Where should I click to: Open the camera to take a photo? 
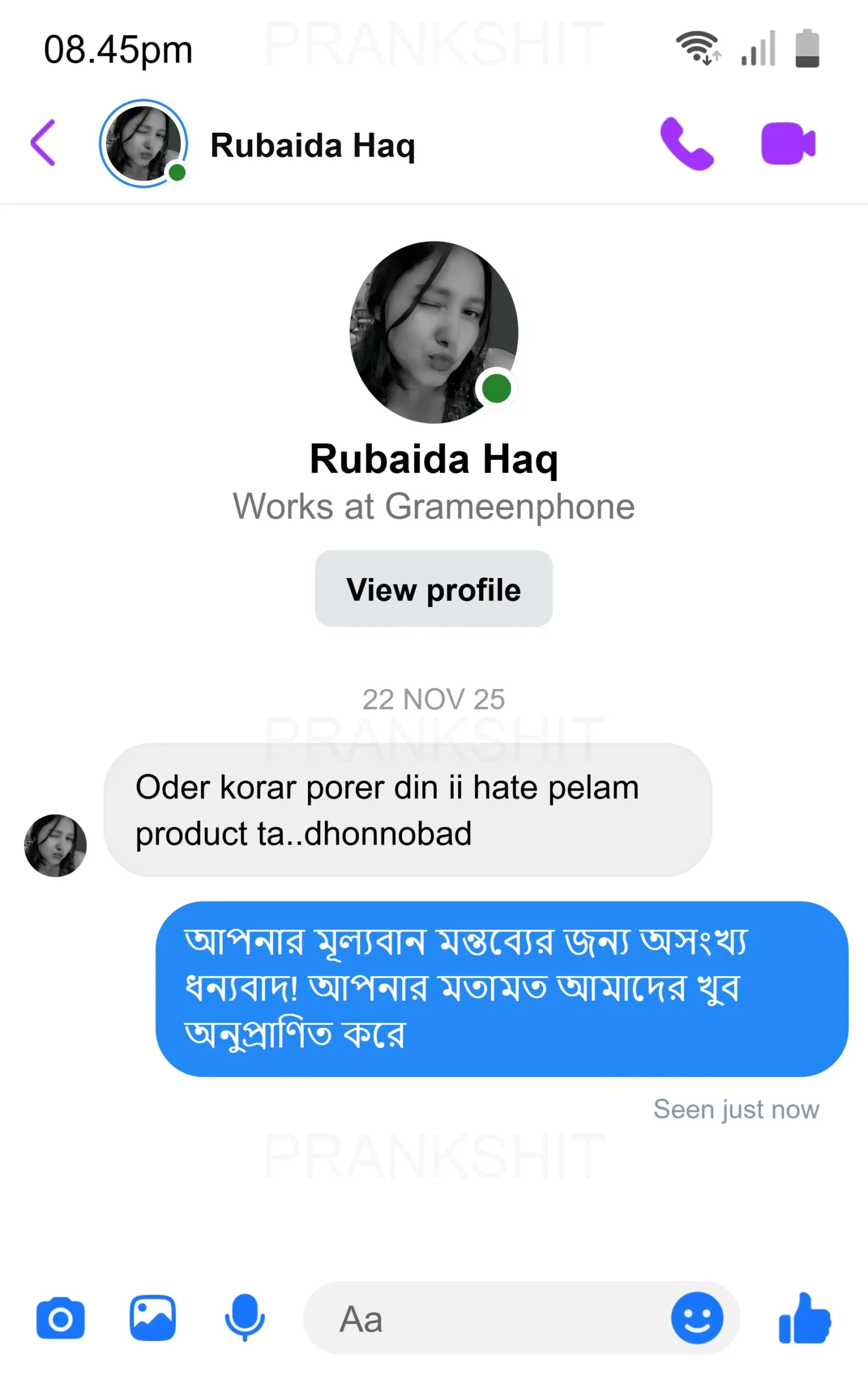pyautogui.click(x=60, y=1319)
